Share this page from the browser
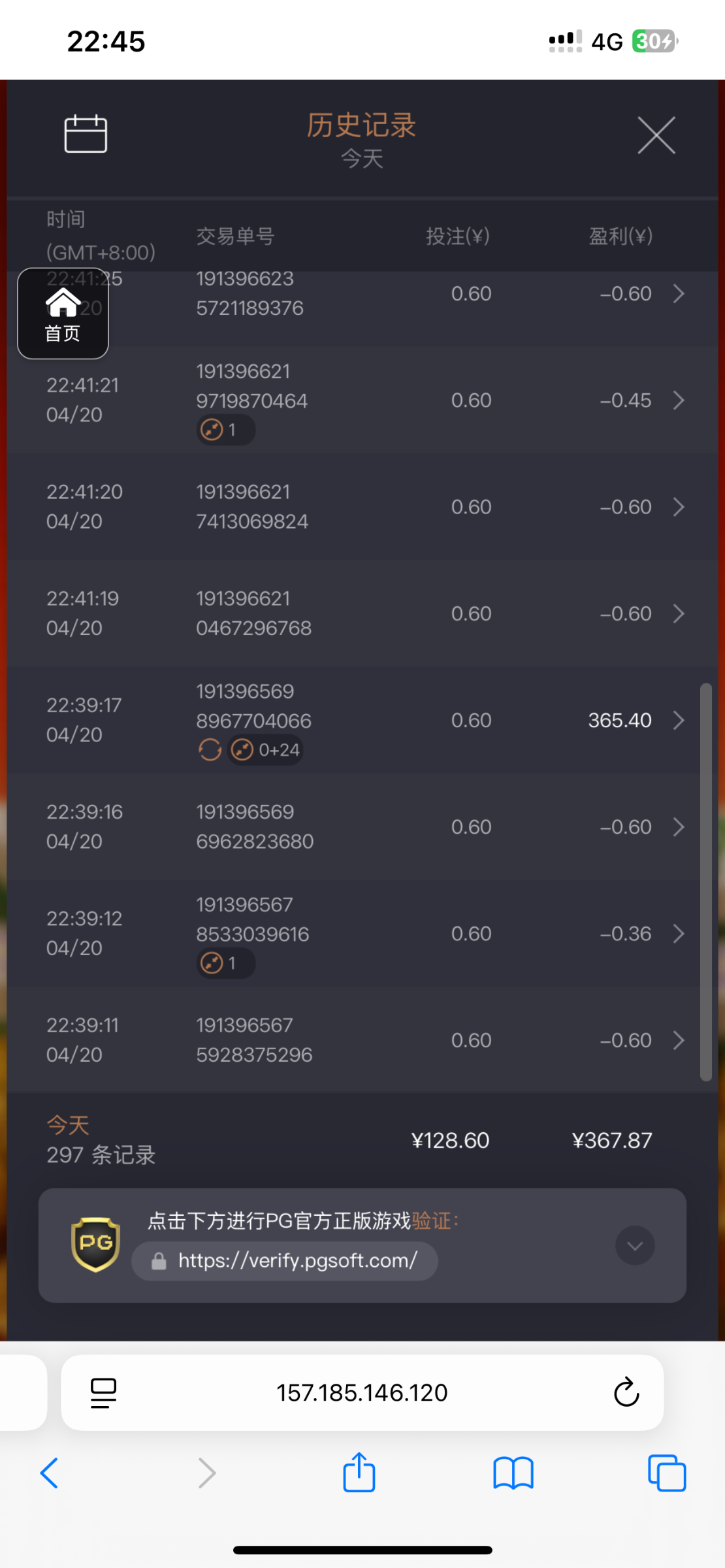Viewport: 725px width, 1568px height. tap(359, 1473)
